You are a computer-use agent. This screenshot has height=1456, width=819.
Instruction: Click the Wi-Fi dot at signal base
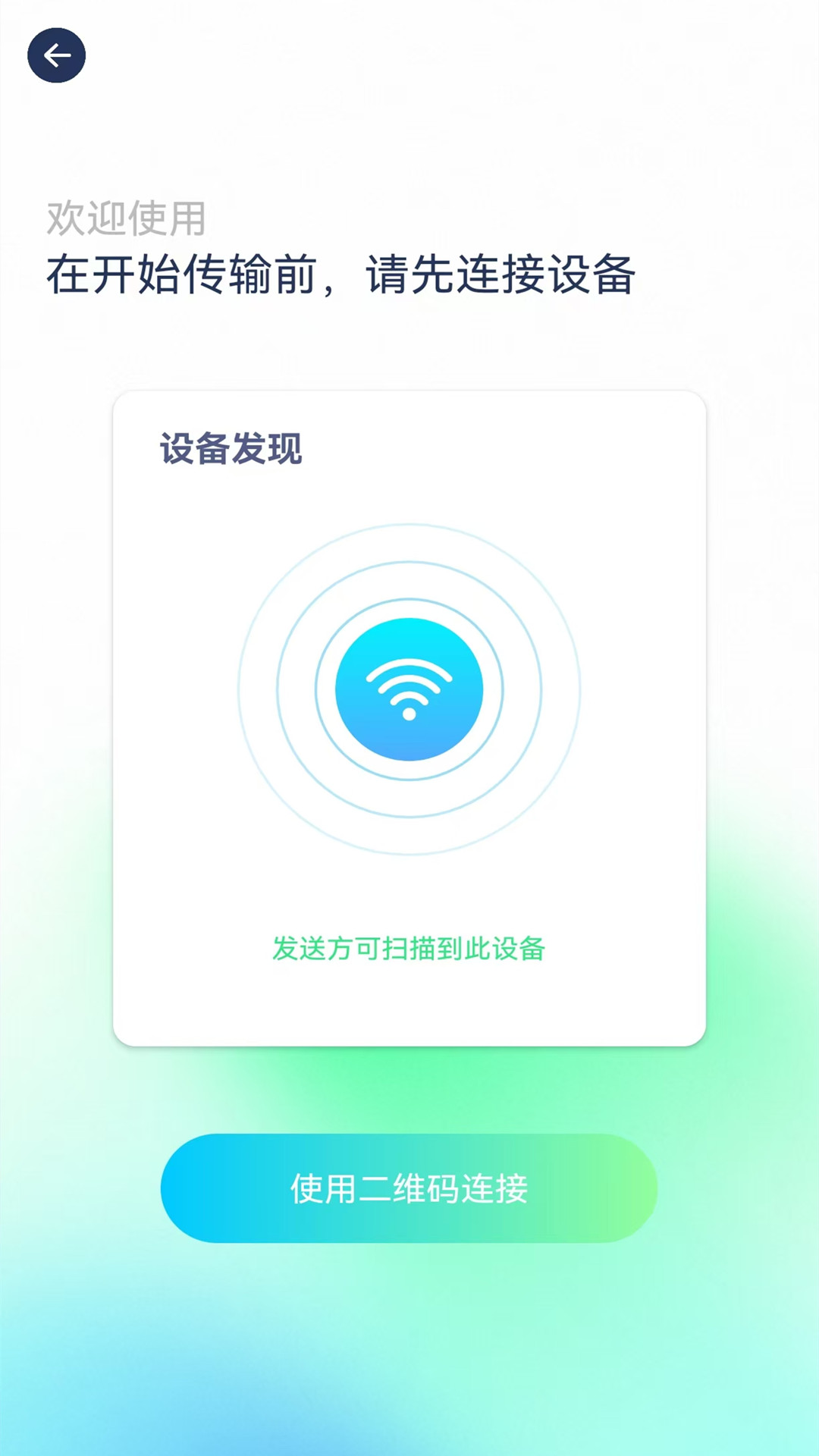tap(409, 713)
